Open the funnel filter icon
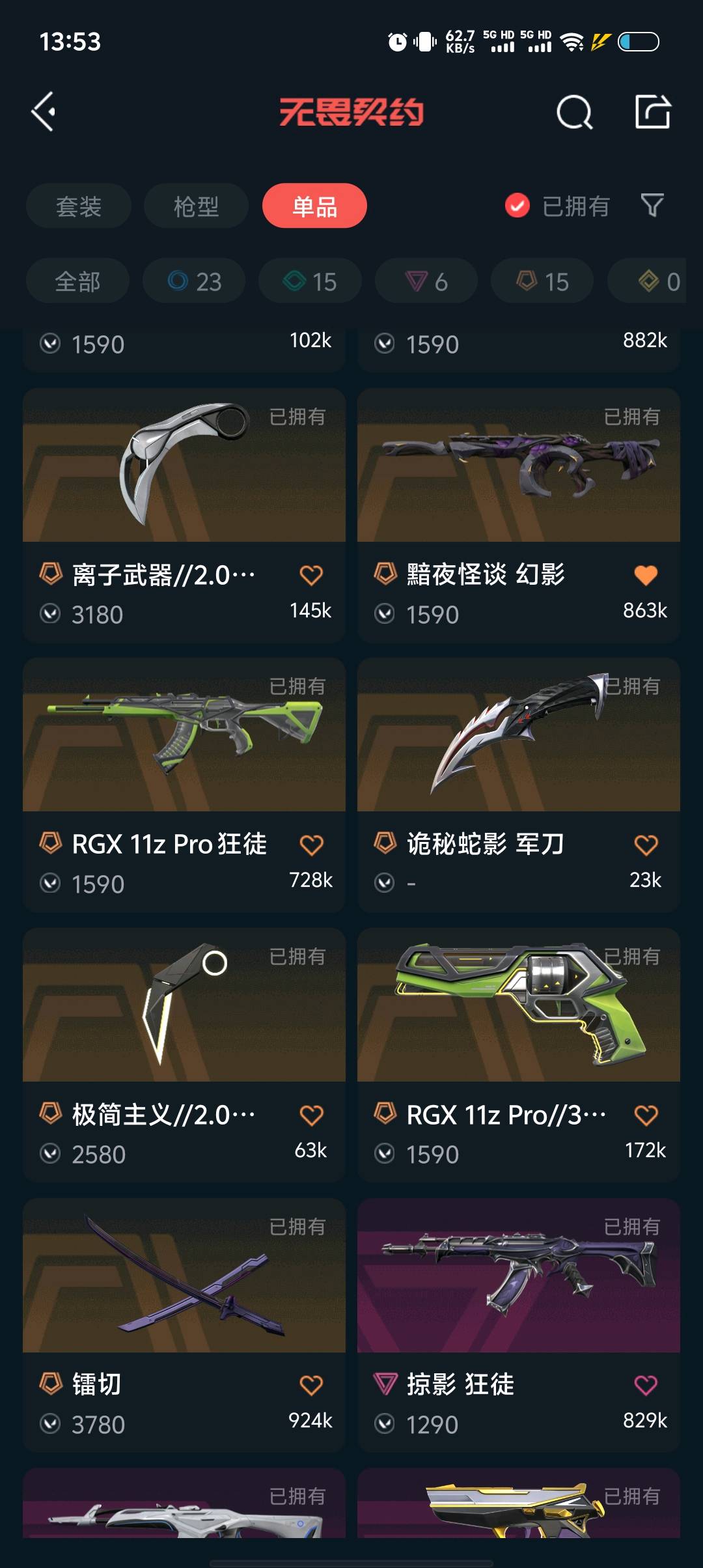Image resolution: width=703 pixels, height=1568 pixels. 652,206
